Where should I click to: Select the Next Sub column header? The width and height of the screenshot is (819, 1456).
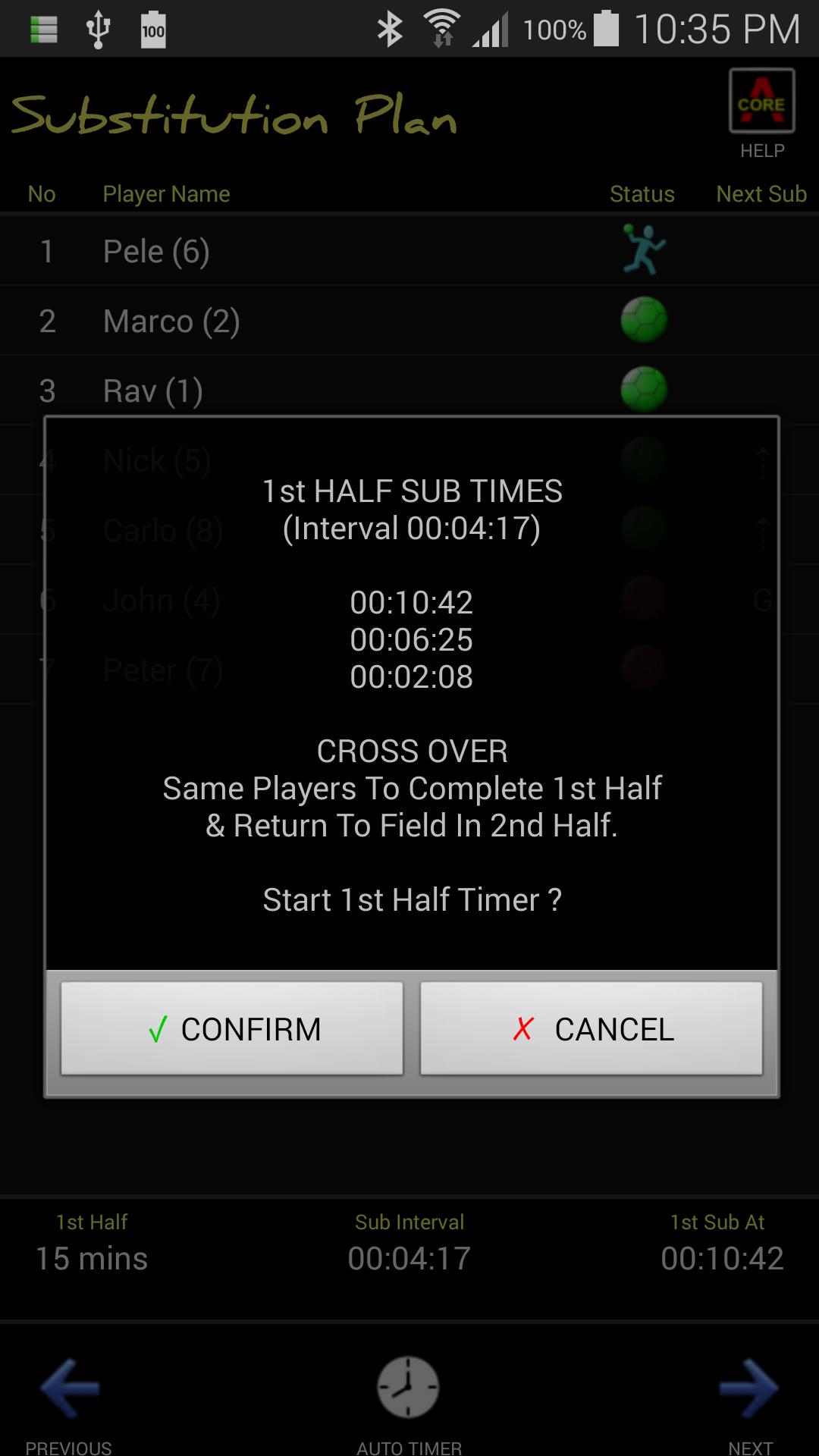pyautogui.click(x=760, y=193)
